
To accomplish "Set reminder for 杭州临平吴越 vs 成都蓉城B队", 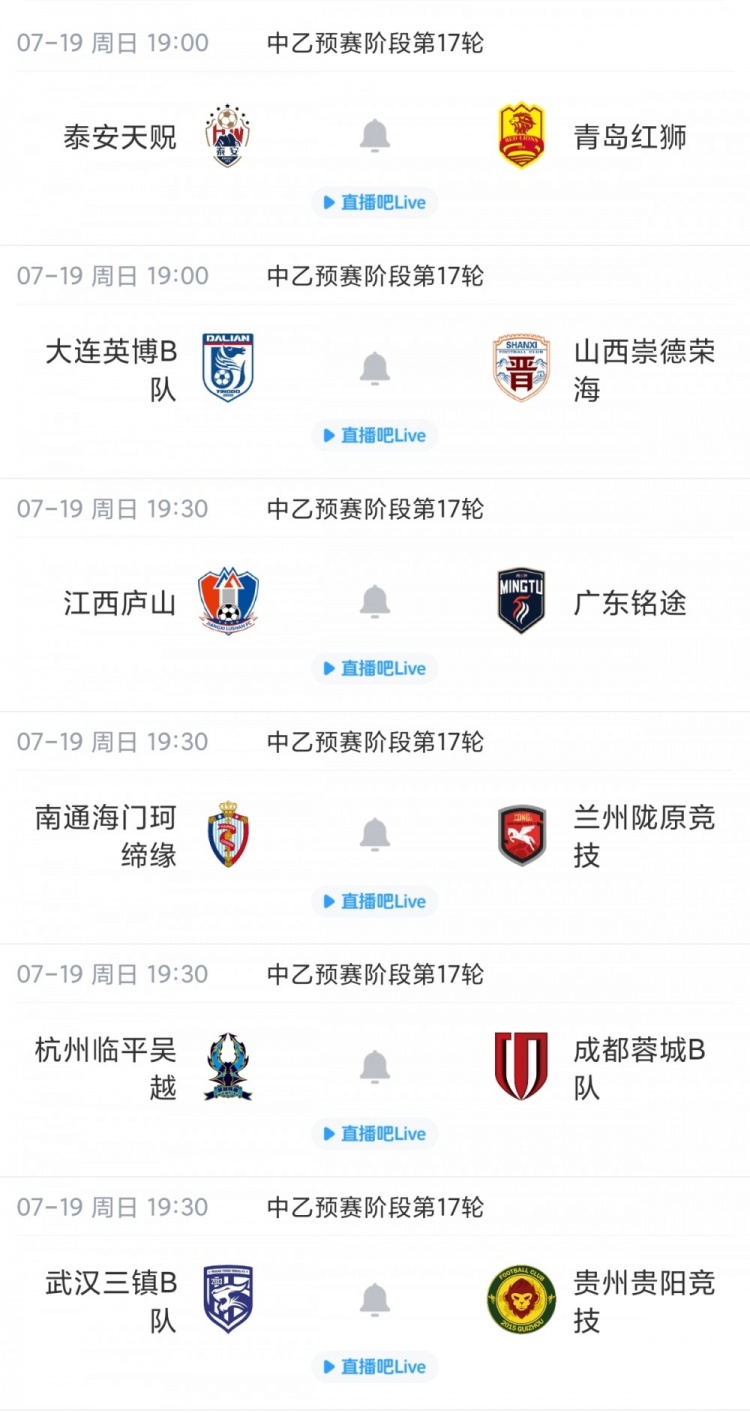I will point(375,1067).
